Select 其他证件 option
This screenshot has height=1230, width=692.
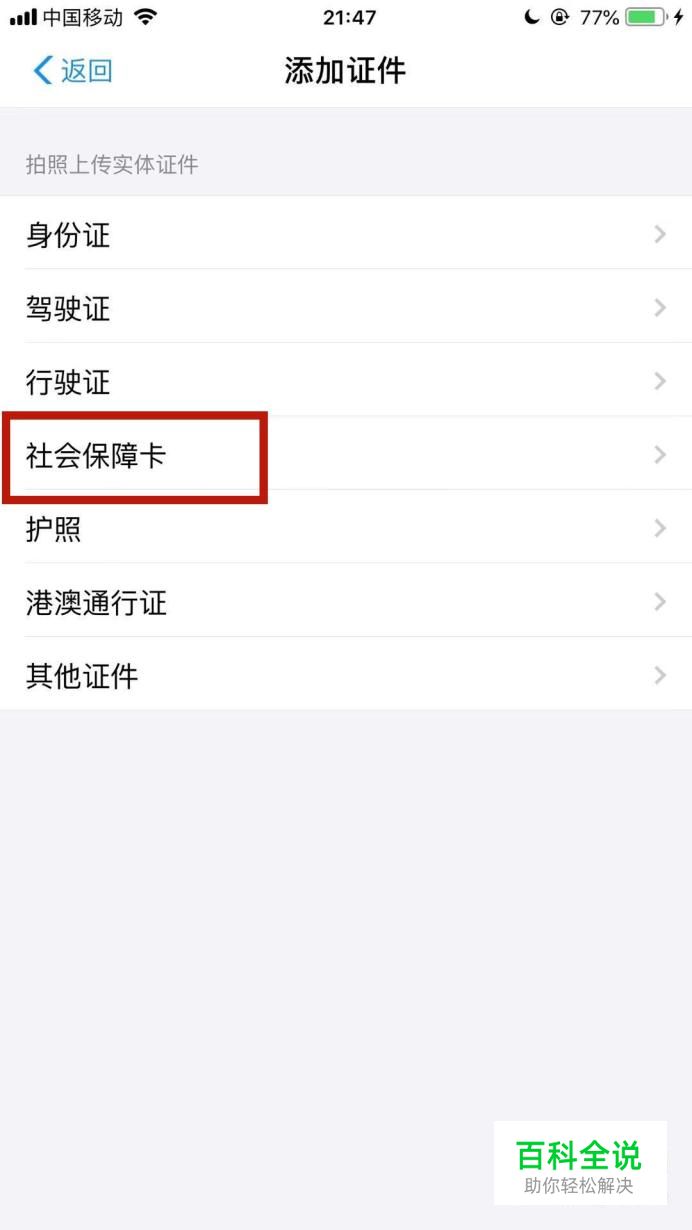point(345,675)
